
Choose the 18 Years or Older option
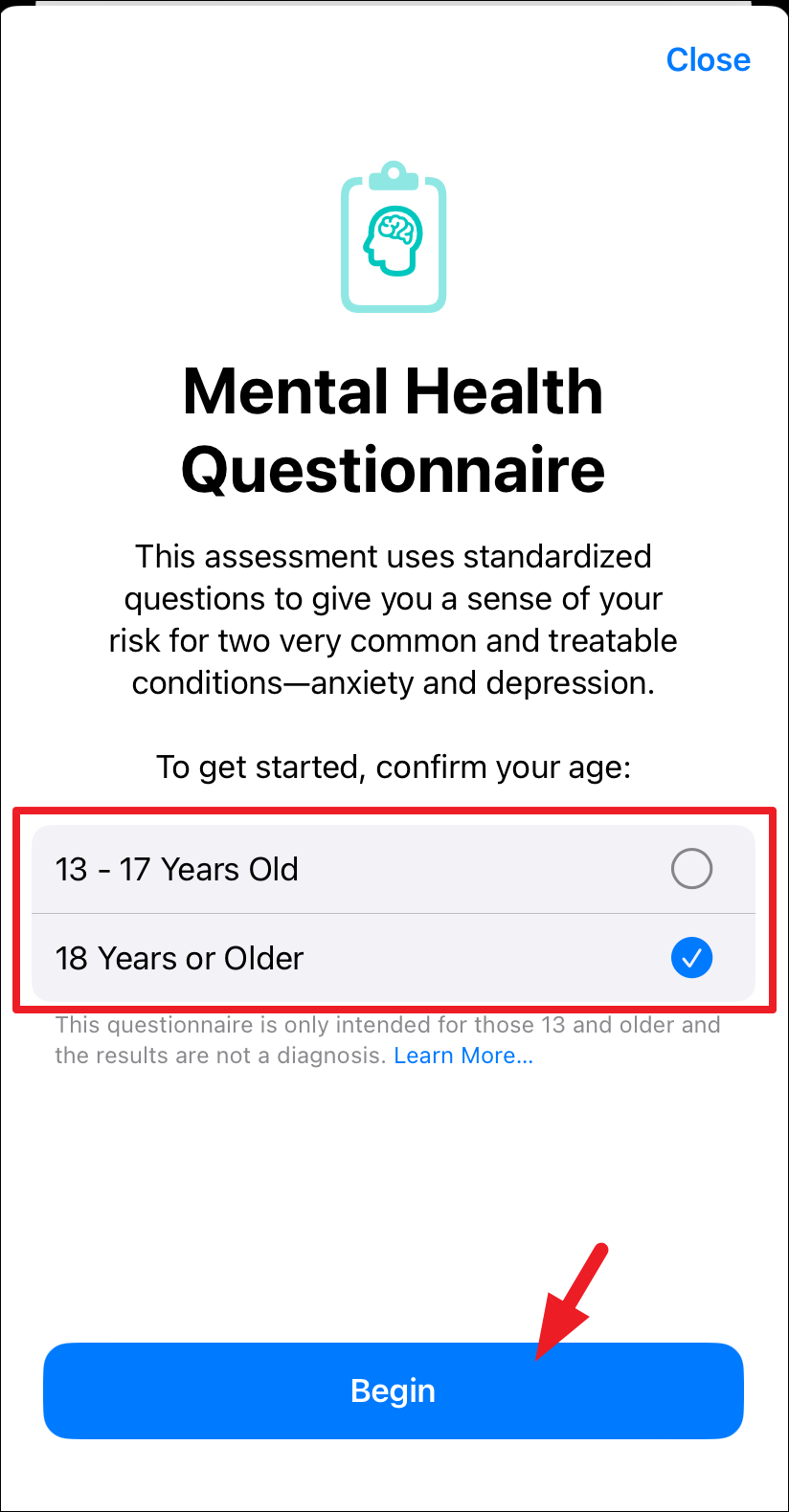pos(393,958)
